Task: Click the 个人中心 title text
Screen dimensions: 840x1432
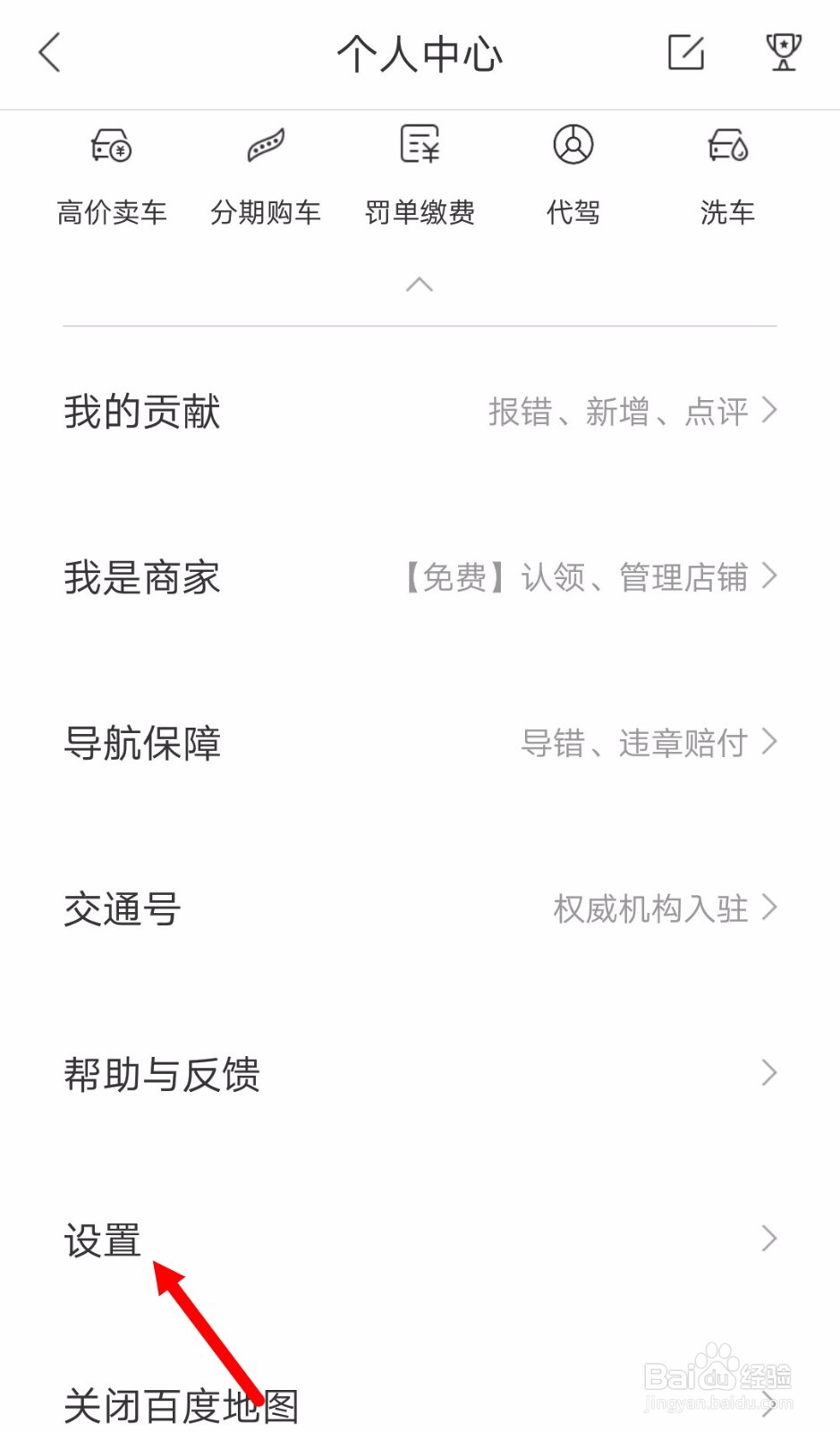Action: pyautogui.click(x=420, y=54)
